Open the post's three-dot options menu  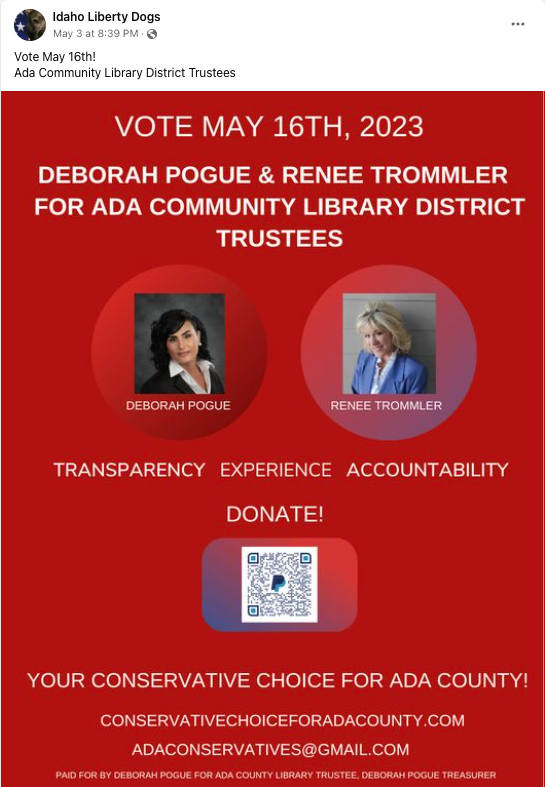click(517, 24)
